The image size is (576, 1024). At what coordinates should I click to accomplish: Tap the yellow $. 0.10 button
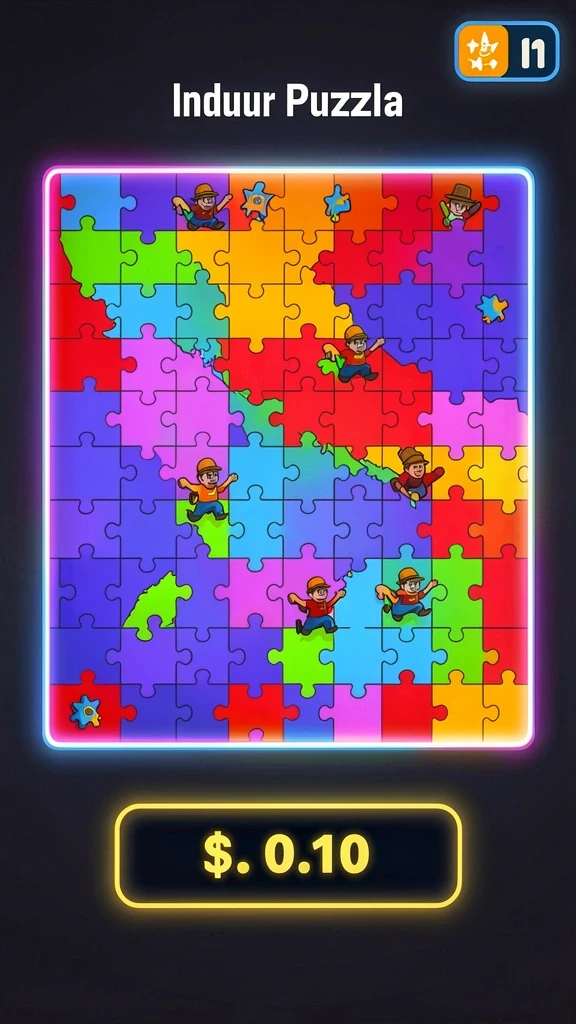coord(288,856)
